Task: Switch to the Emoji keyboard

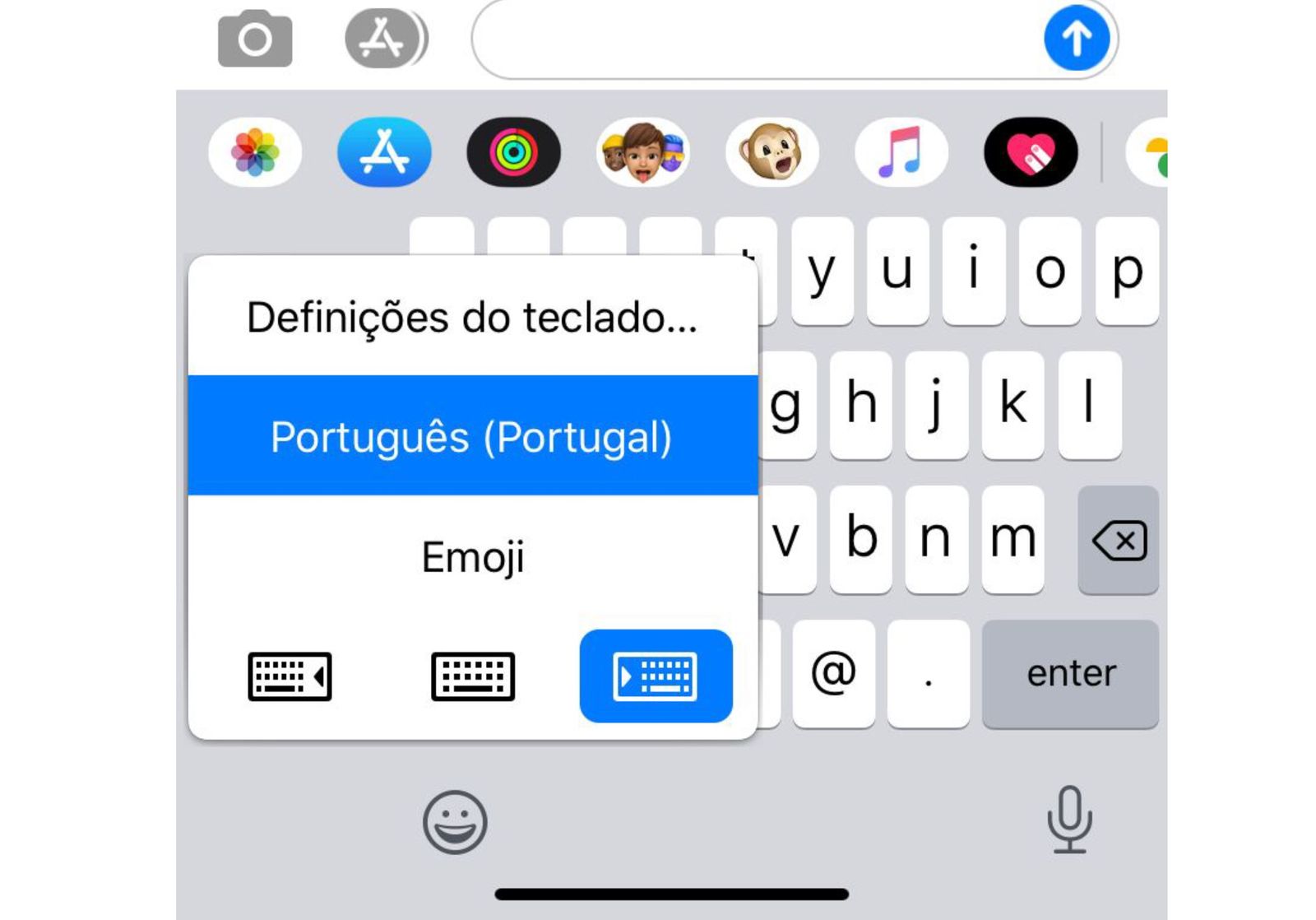Action: (472, 557)
